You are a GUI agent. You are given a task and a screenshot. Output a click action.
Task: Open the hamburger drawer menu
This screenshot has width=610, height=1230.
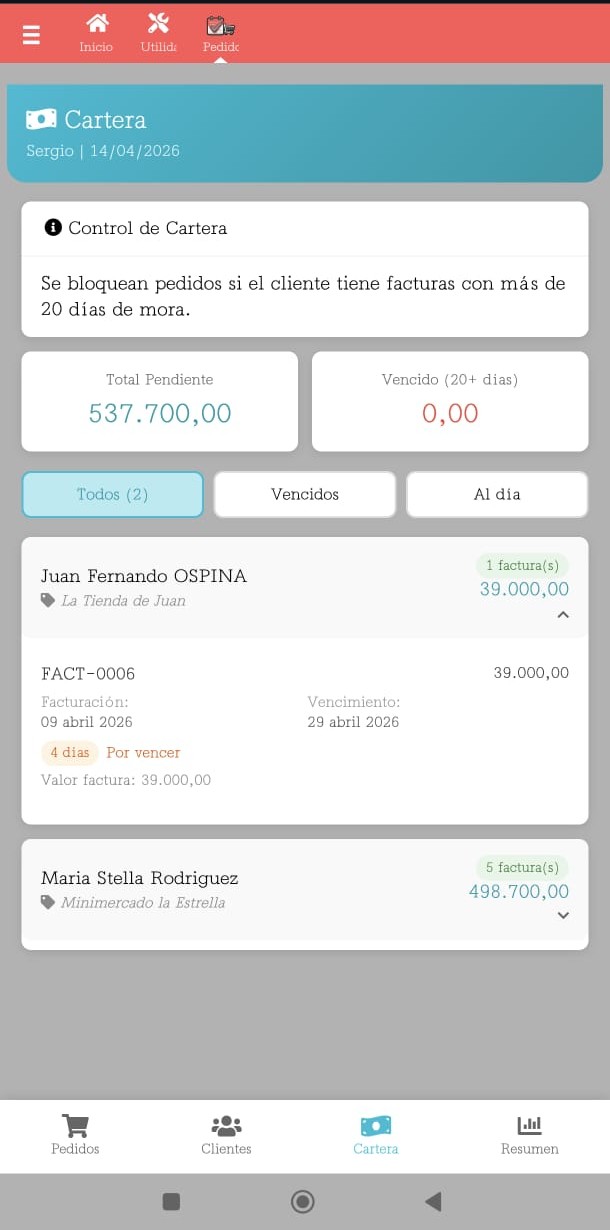coord(31,35)
